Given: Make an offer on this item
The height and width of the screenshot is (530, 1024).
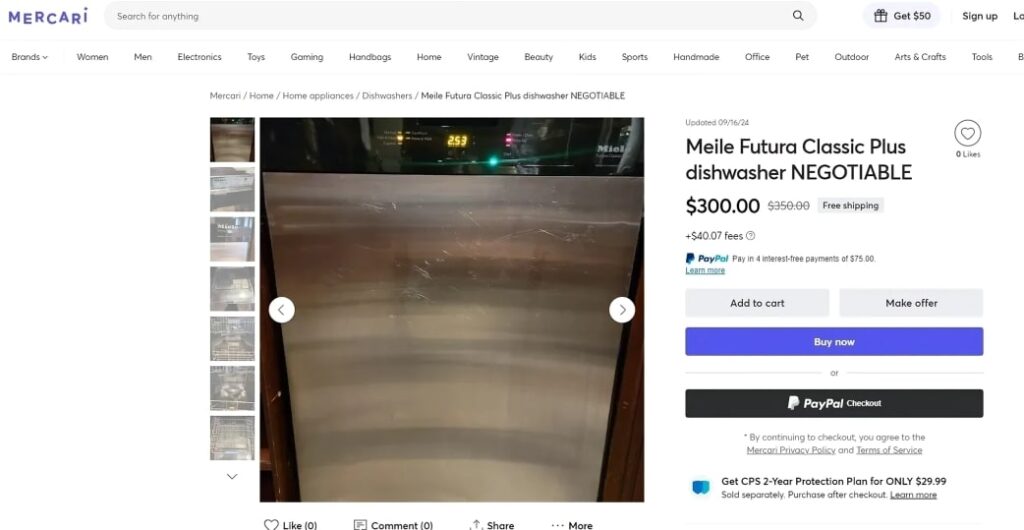Looking at the screenshot, I should (911, 303).
